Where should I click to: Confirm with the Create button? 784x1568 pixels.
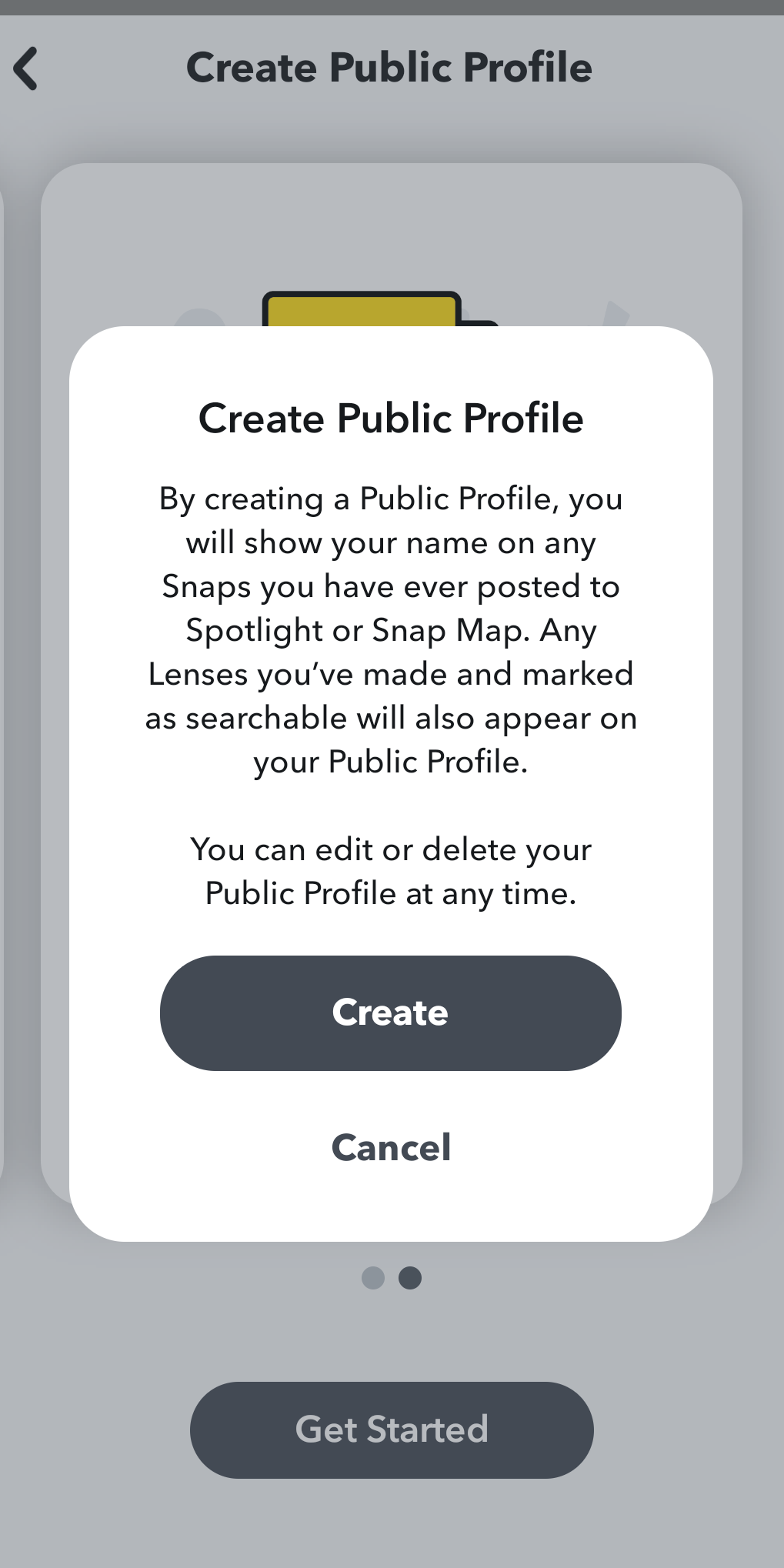pyautogui.click(x=391, y=1013)
